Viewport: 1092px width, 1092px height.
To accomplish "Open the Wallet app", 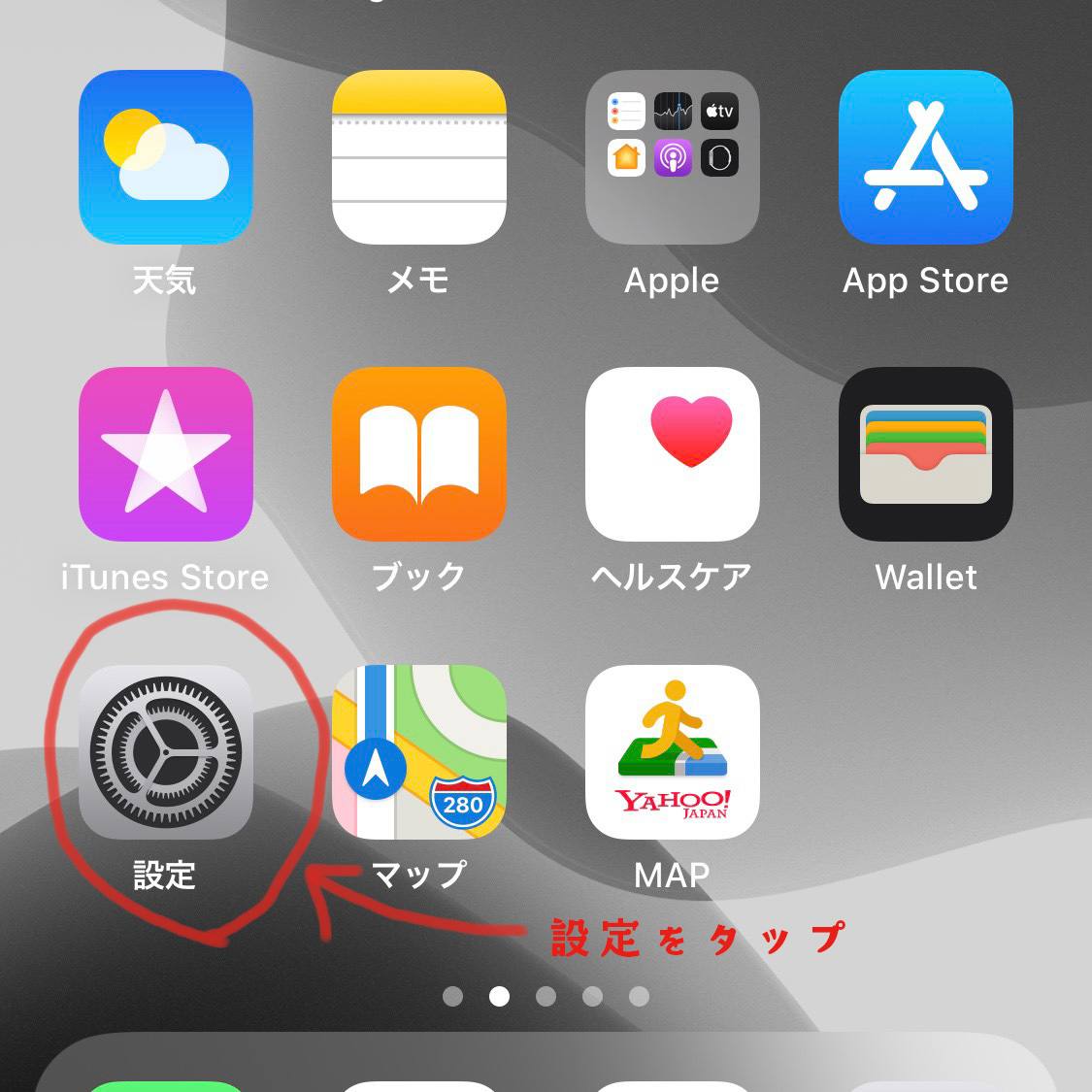I will (x=926, y=454).
